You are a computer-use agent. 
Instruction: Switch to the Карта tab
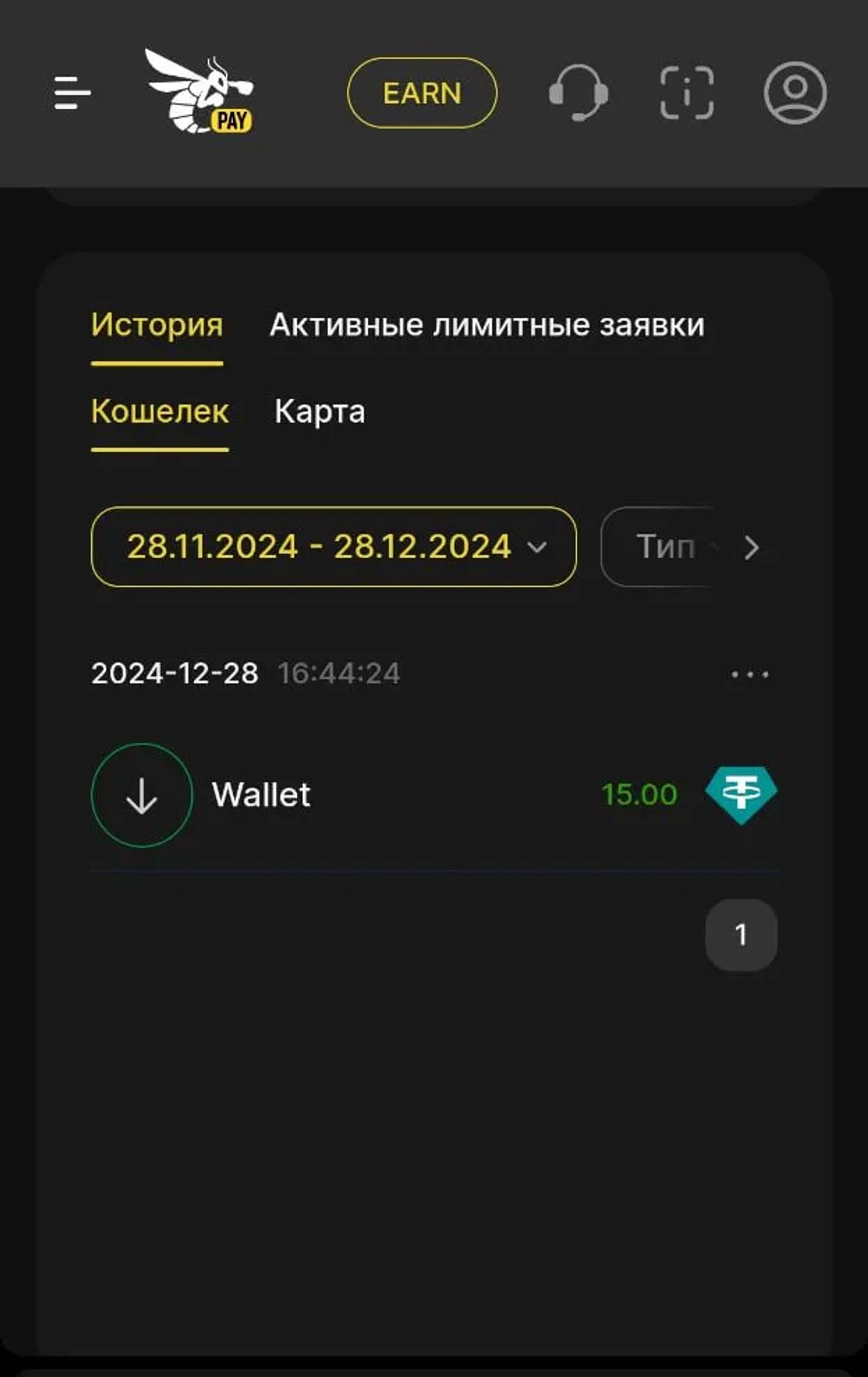pyautogui.click(x=320, y=412)
